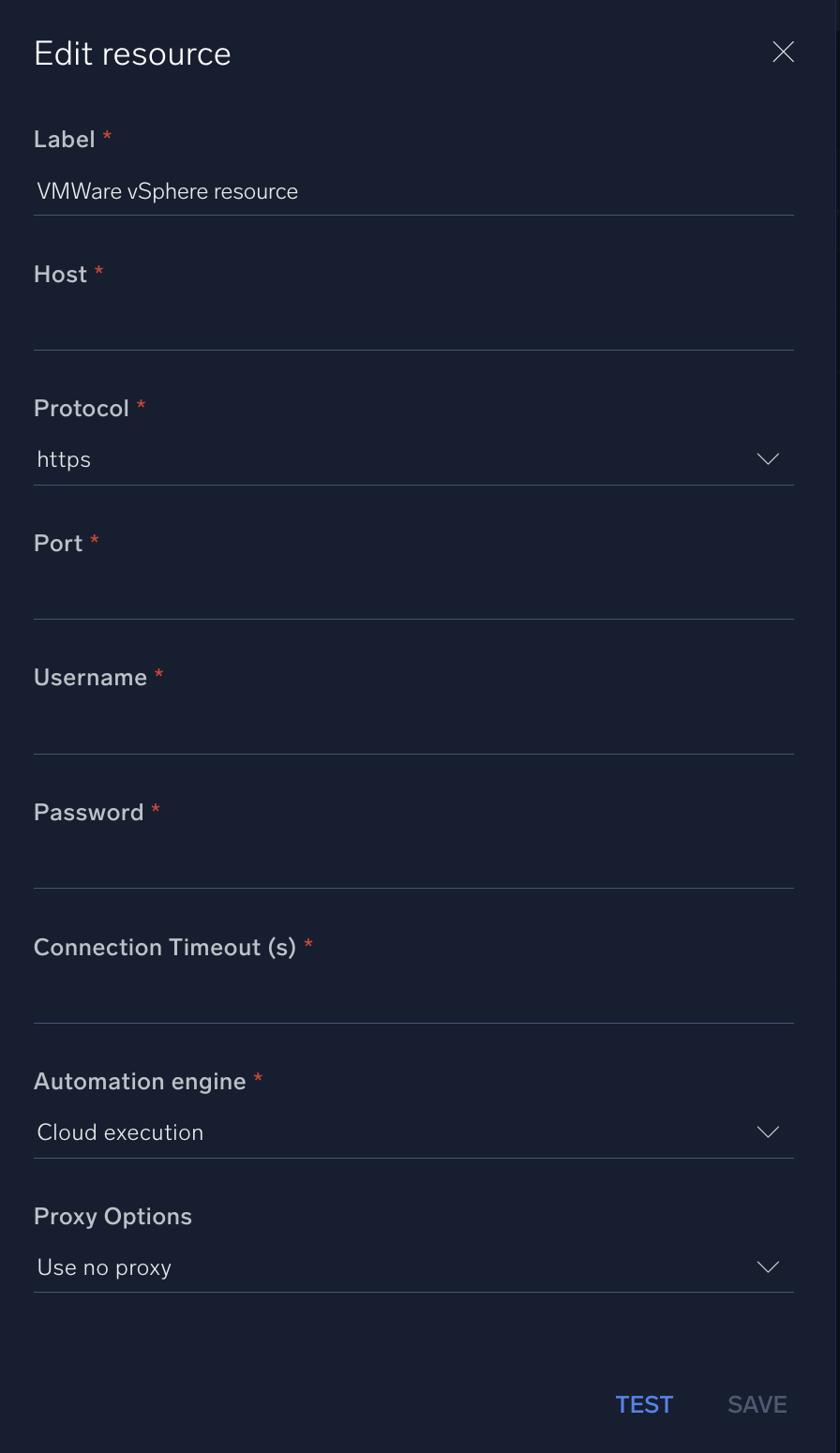This screenshot has height=1453, width=840.
Task: Click the SAVE button
Action: 757,1404
